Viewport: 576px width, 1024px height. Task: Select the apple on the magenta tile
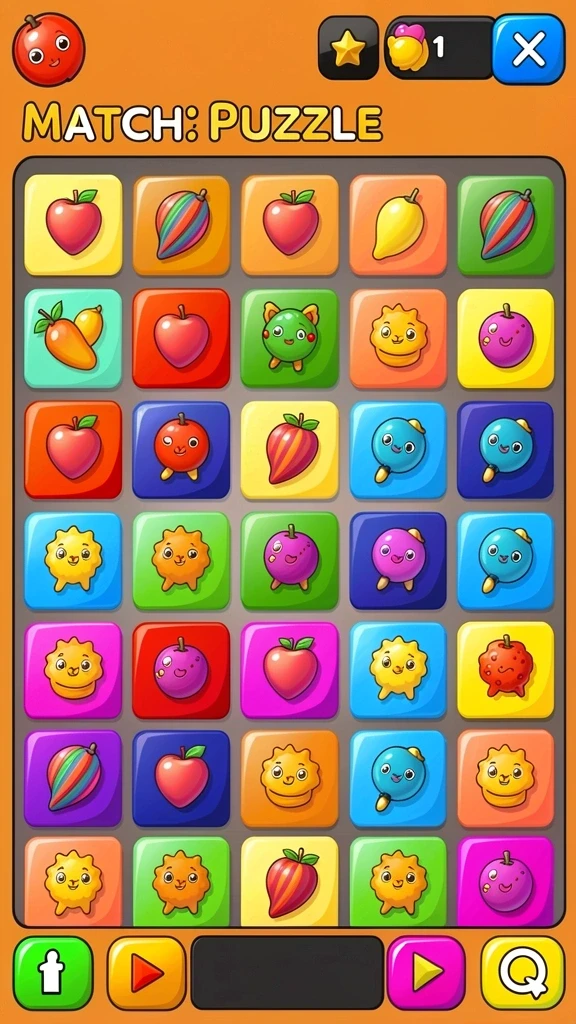[289, 669]
